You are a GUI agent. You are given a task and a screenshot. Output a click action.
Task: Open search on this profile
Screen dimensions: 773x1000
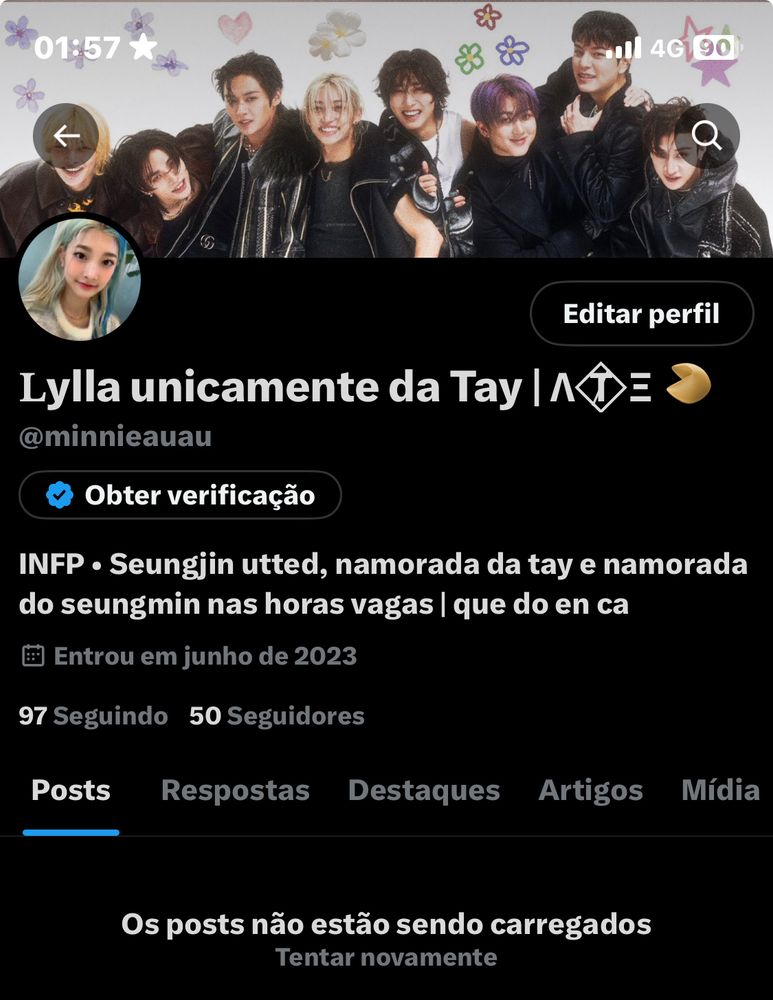point(706,136)
